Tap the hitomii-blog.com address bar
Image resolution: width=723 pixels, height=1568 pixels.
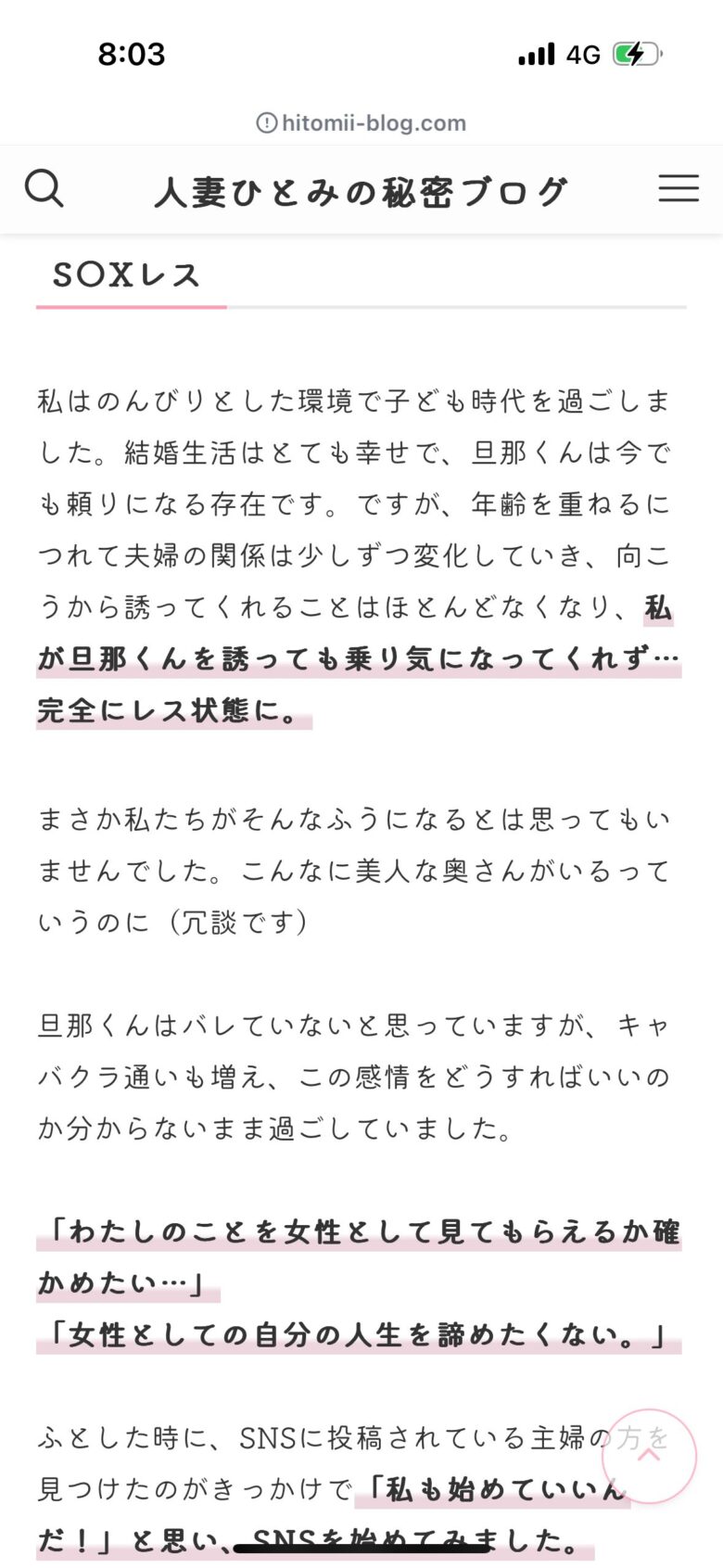[361, 122]
